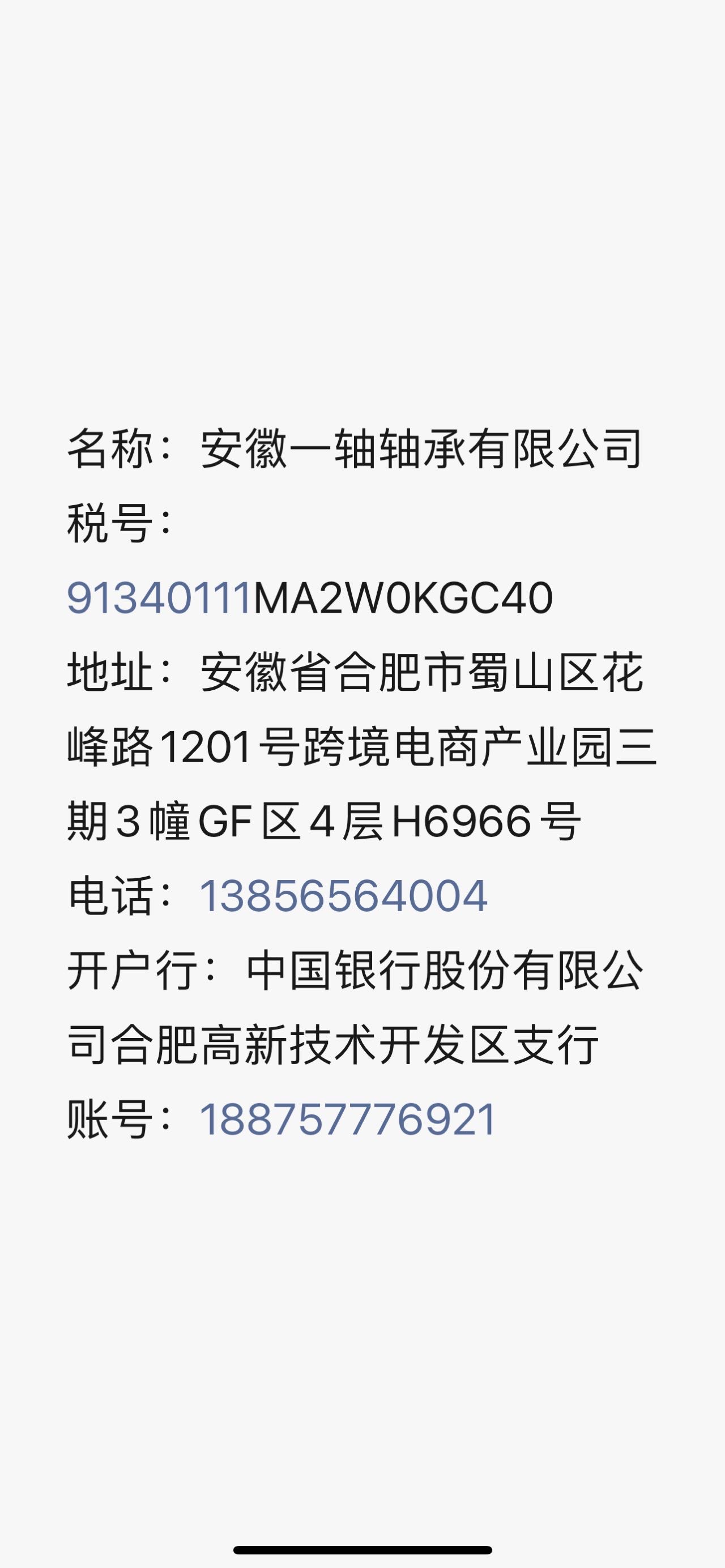Tap the blue 91340111 tax number link
The image size is (725, 1568).
pos(159,599)
